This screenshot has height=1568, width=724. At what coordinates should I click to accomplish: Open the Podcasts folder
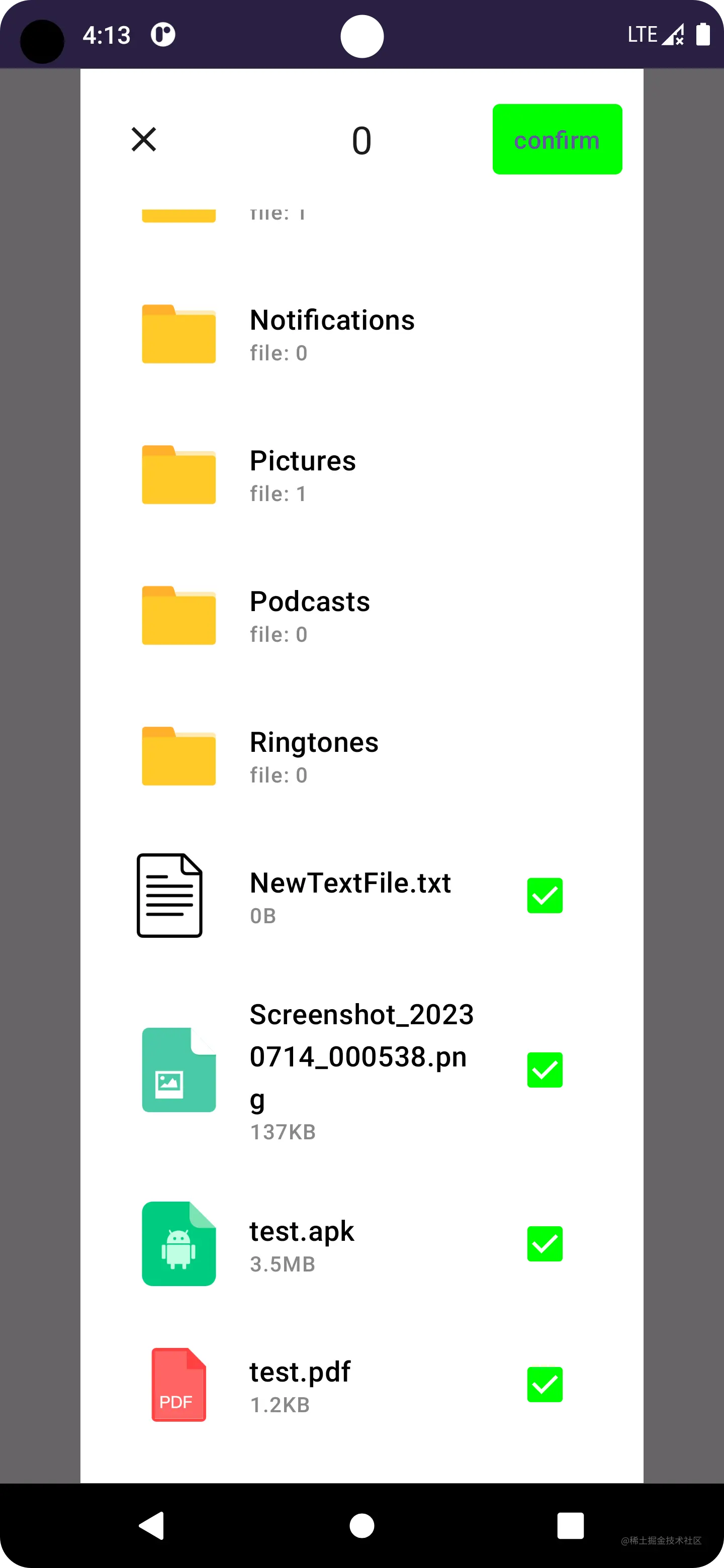pos(309,616)
